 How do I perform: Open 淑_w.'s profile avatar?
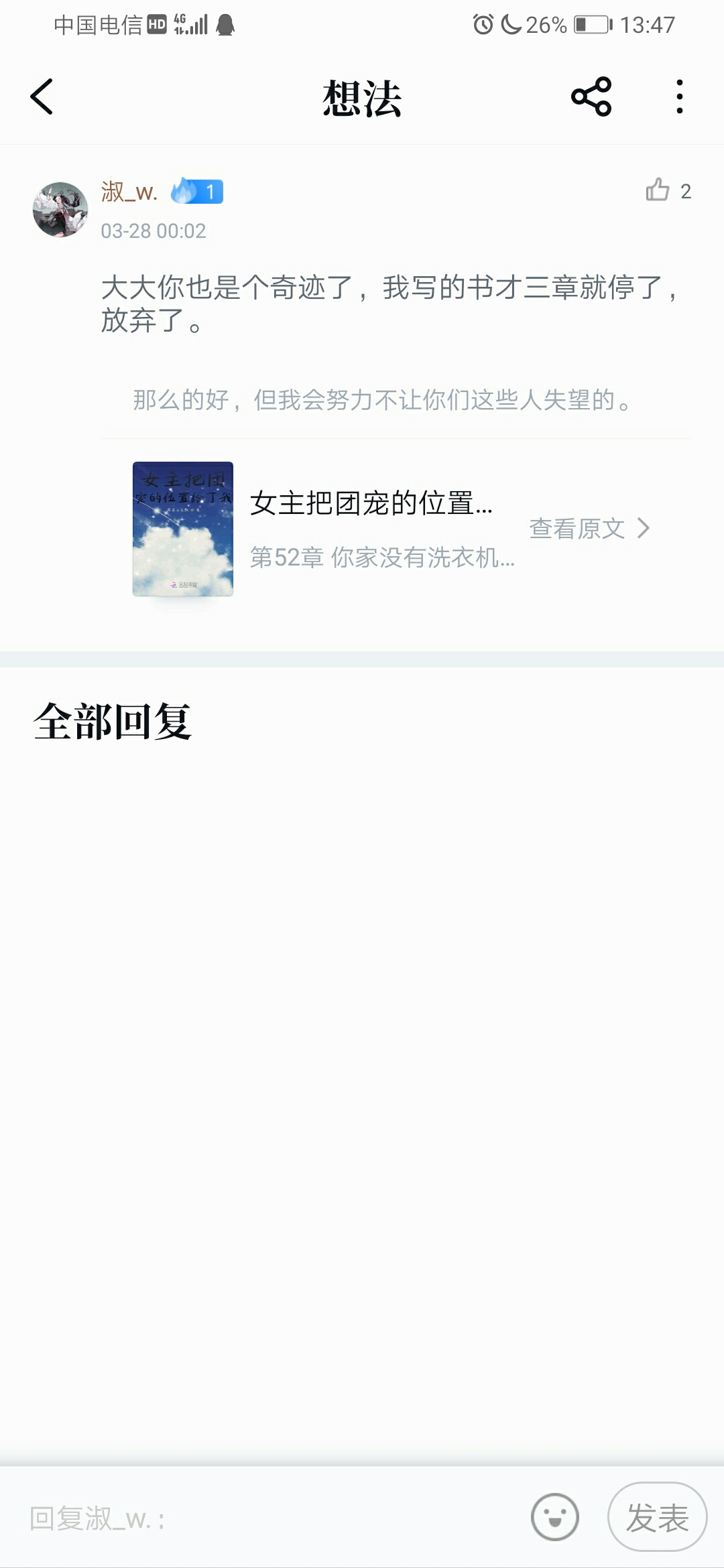click(x=60, y=209)
